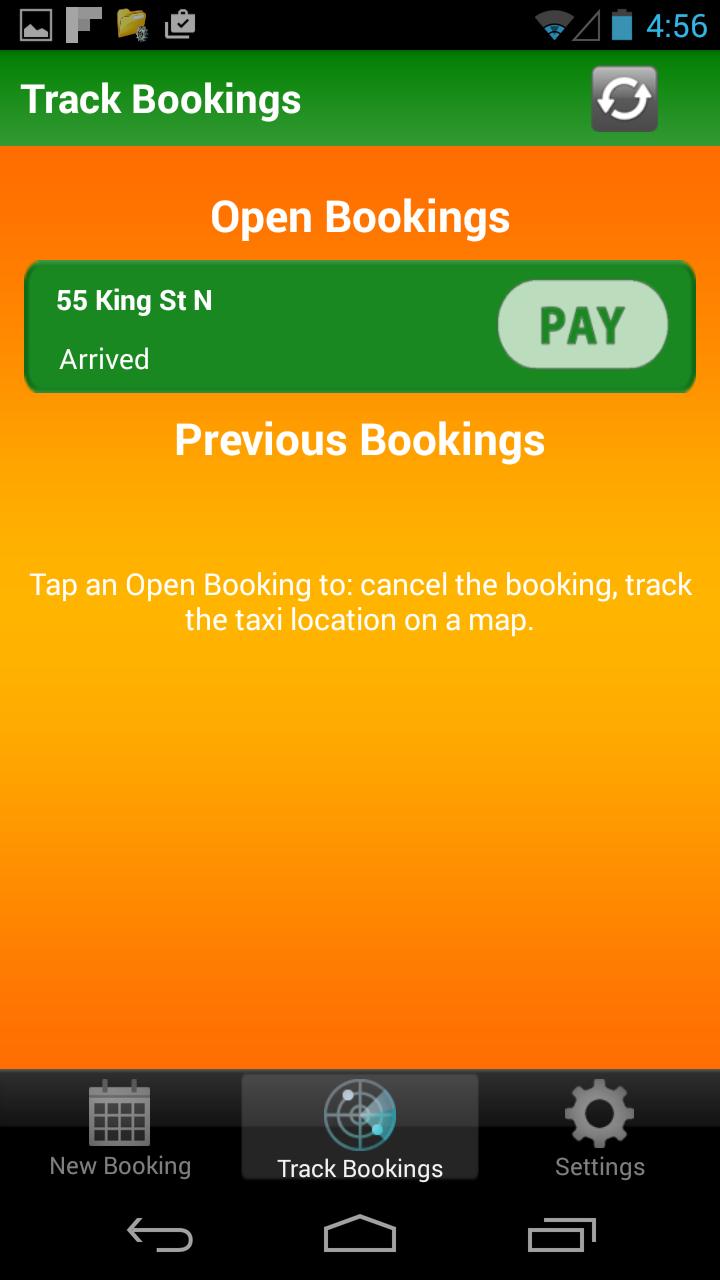Select the New Booking calendar icon
The width and height of the screenshot is (720, 1280).
click(x=119, y=1112)
